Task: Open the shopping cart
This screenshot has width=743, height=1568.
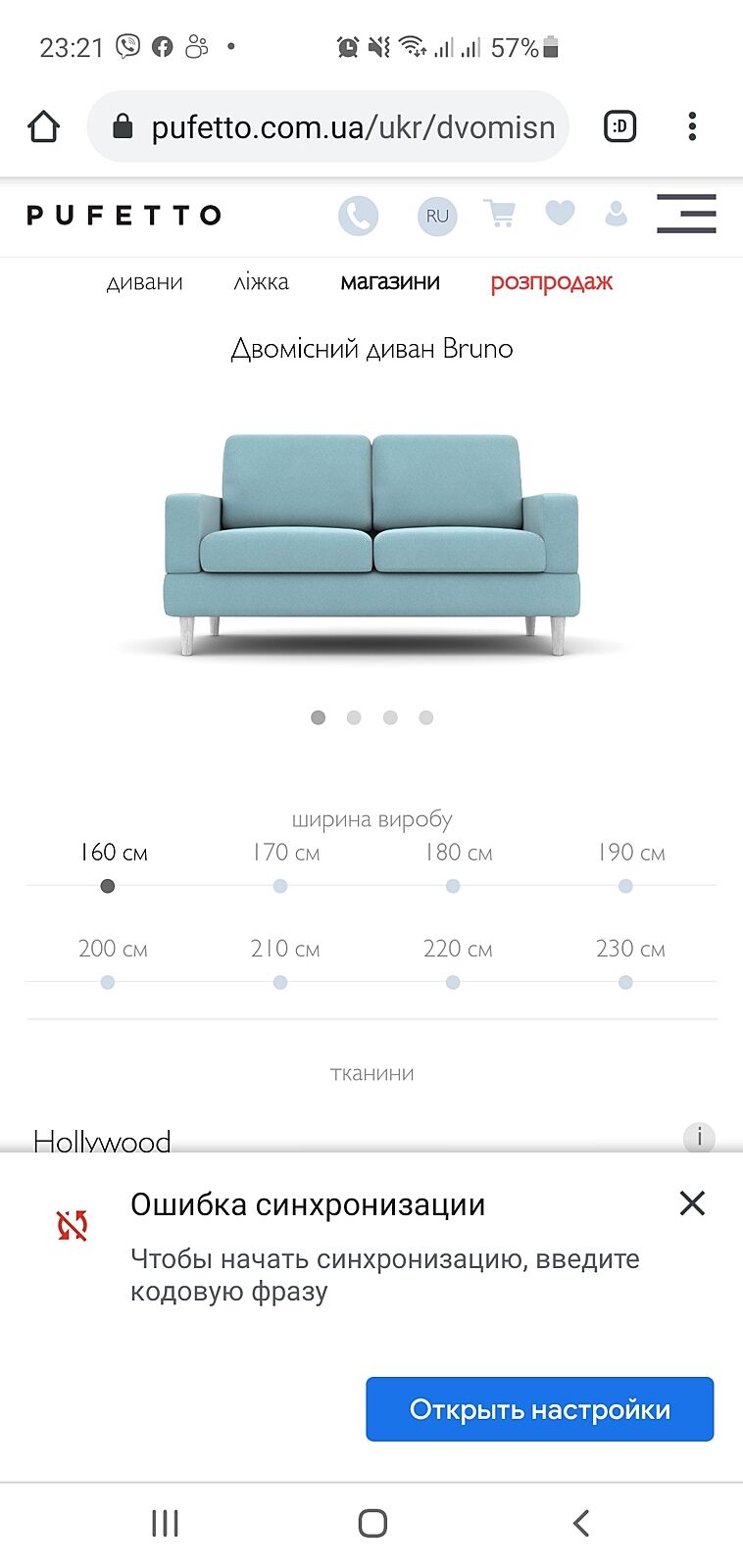Action: [x=500, y=214]
